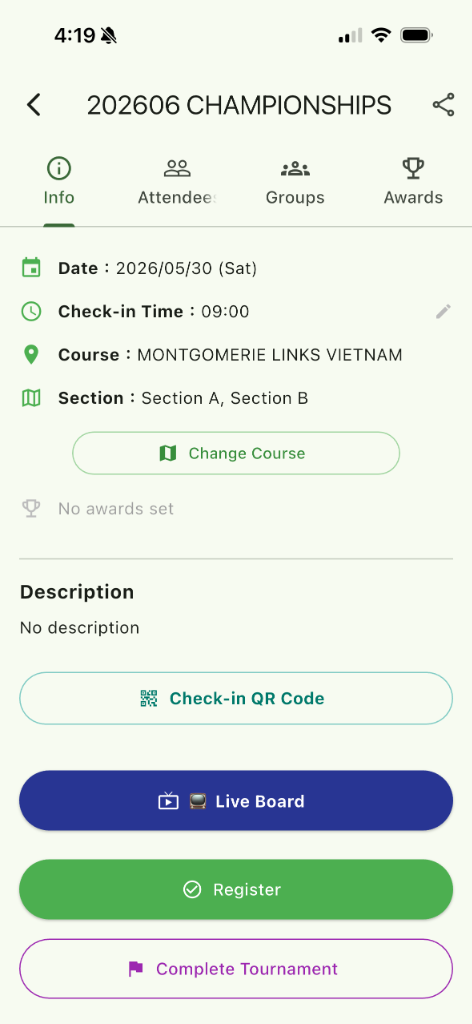Show the Check-in QR Code
This screenshot has height=1024, width=472.
(236, 698)
